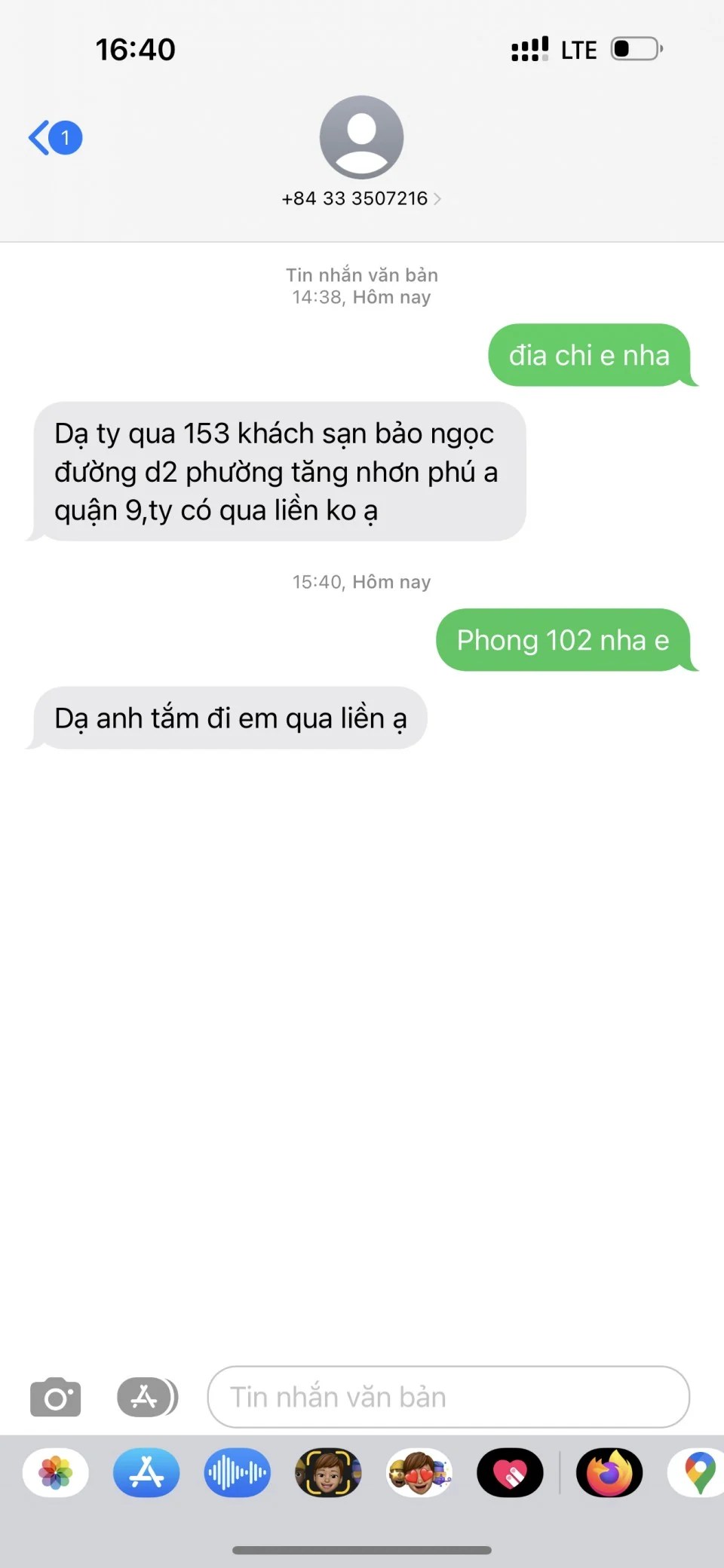Toggle the iMessage apps drawer button
This screenshot has width=724, height=1568.
[147, 1397]
